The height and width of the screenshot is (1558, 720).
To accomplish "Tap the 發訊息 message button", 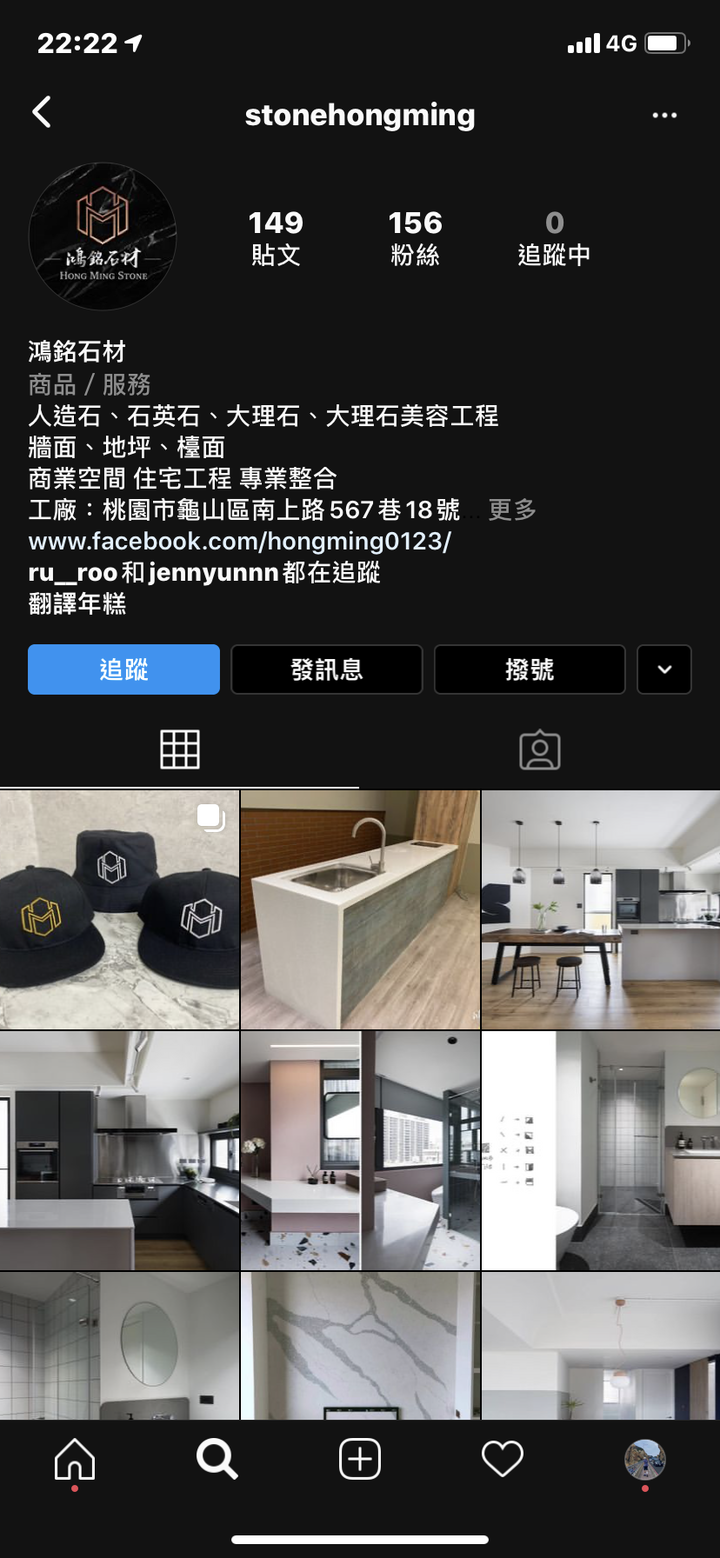I will pyautogui.click(x=327, y=669).
